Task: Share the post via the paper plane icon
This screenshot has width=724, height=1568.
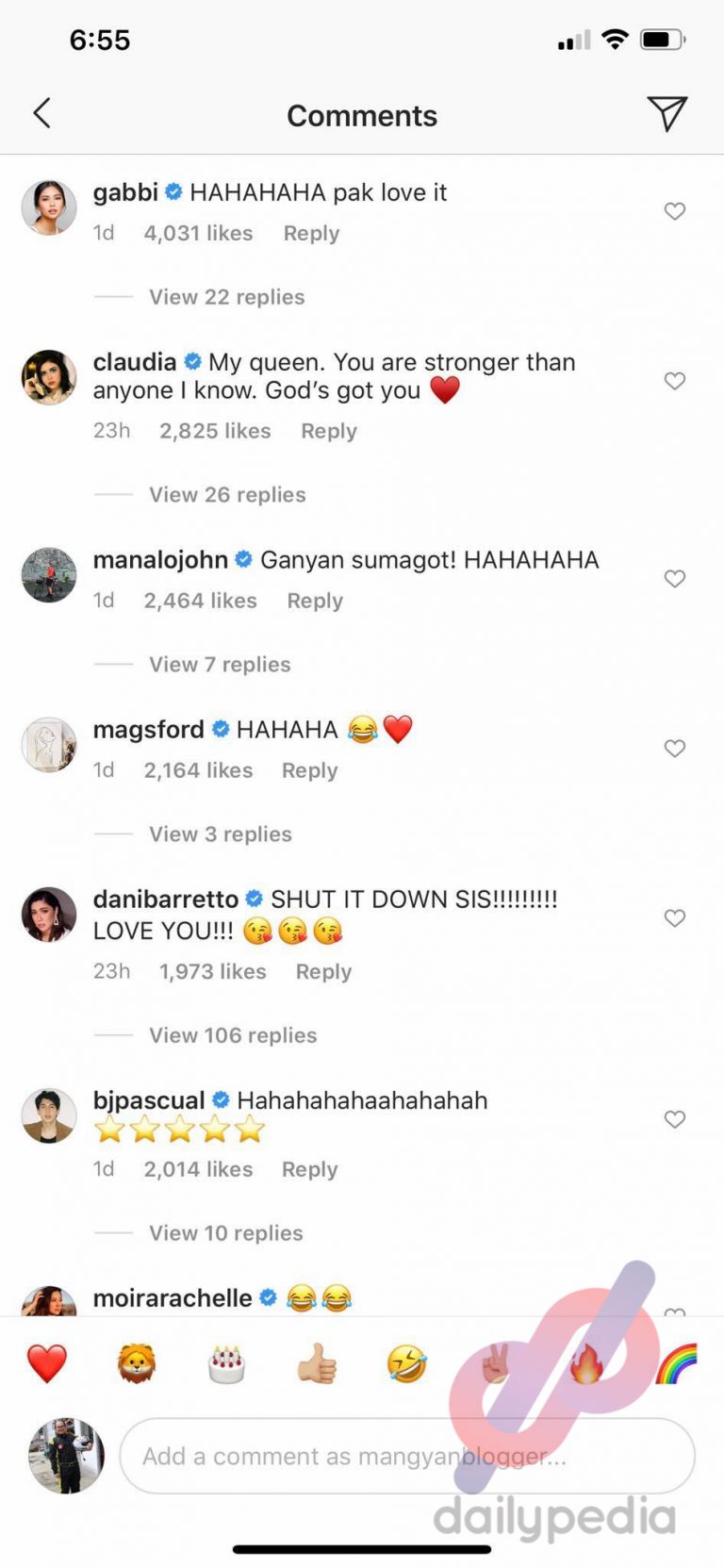Action: point(667,114)
